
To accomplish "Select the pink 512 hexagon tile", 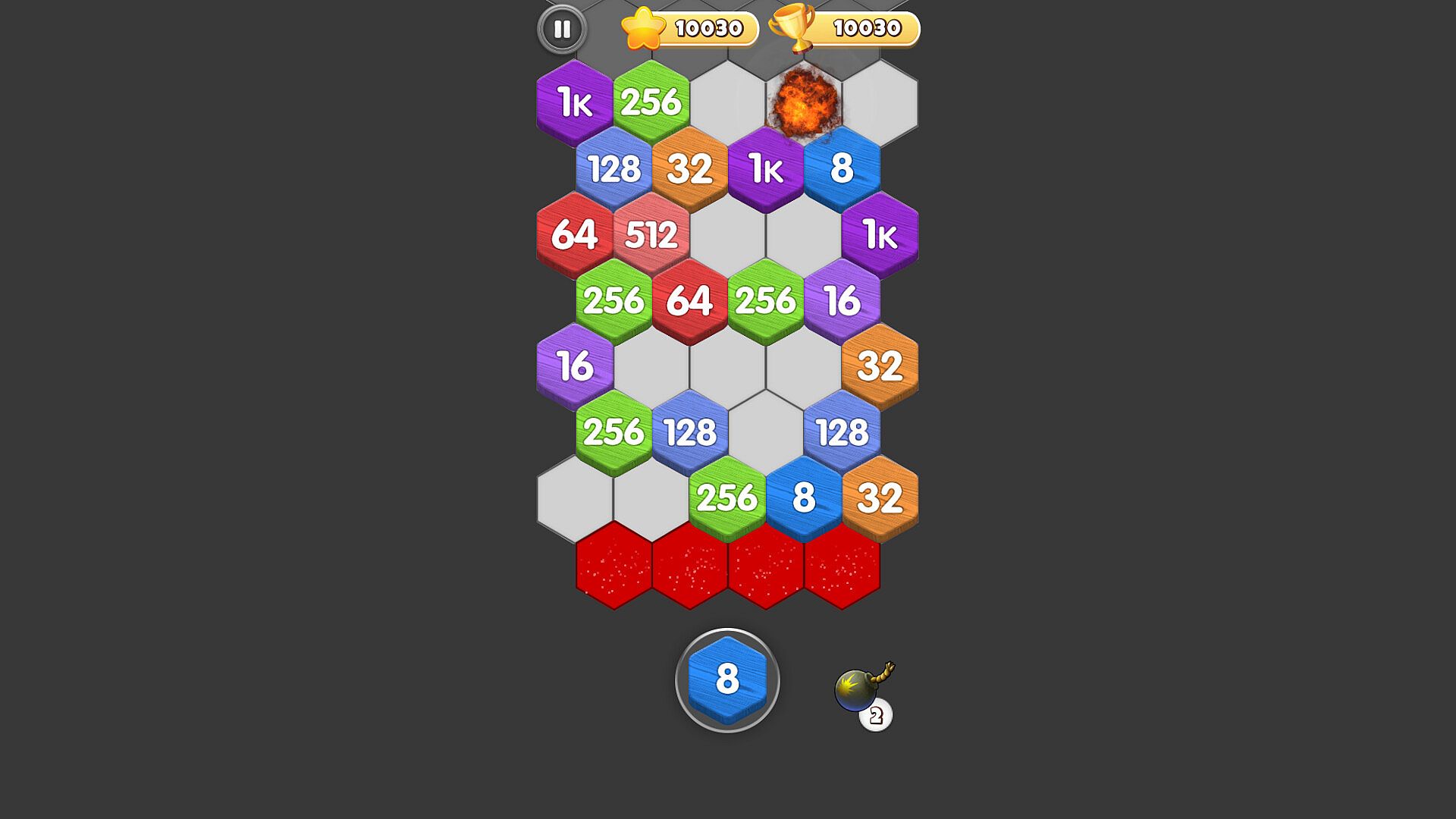I will tap(651, 234).
